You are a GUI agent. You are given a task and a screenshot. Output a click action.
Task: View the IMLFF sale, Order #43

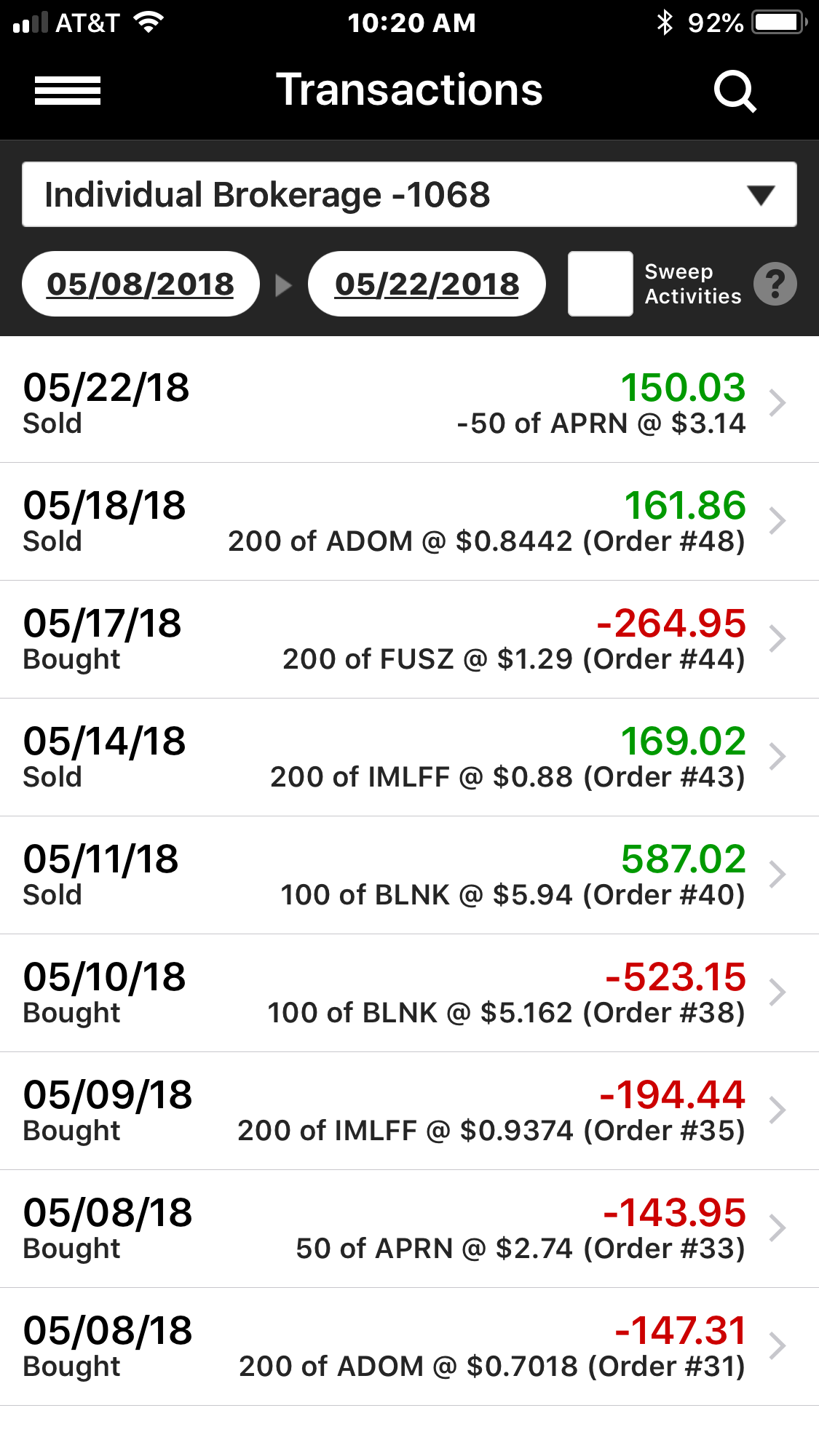pyautogui.click(x=409, y=757)
